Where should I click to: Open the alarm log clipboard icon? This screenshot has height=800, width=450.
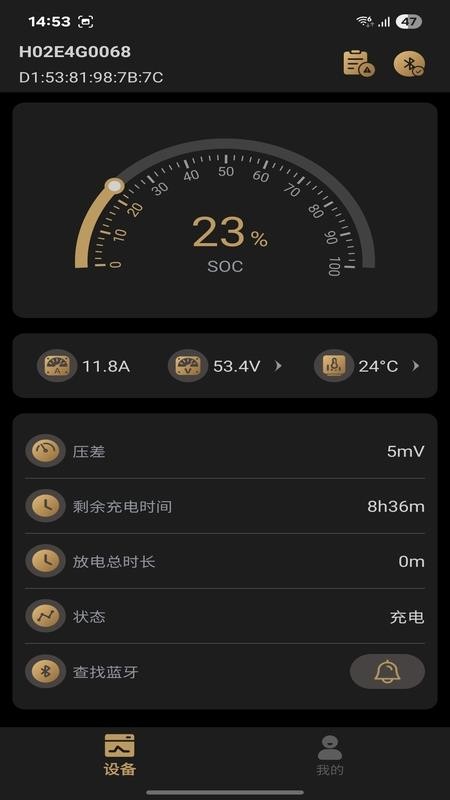coord(359,64)
